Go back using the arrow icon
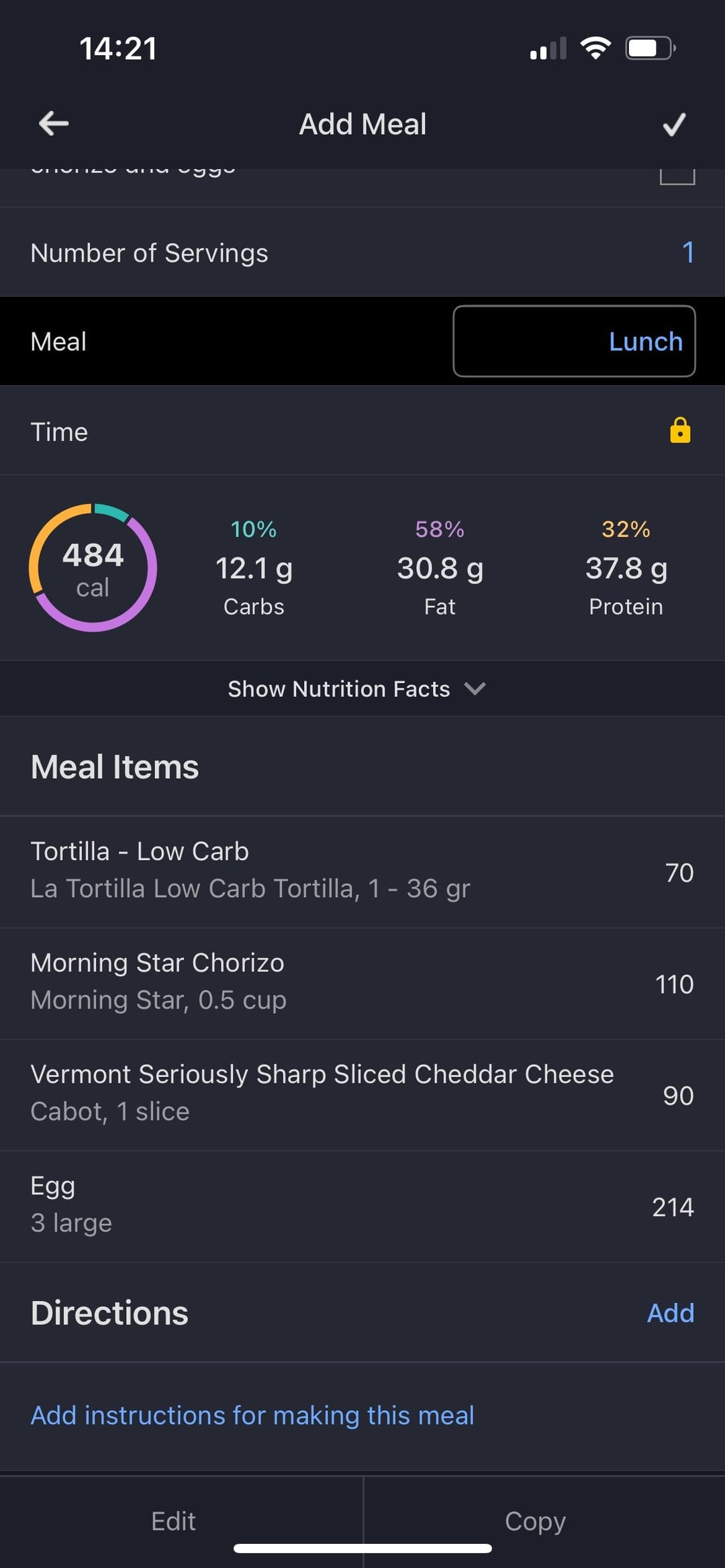725x1568 pixels. [54, 123]
